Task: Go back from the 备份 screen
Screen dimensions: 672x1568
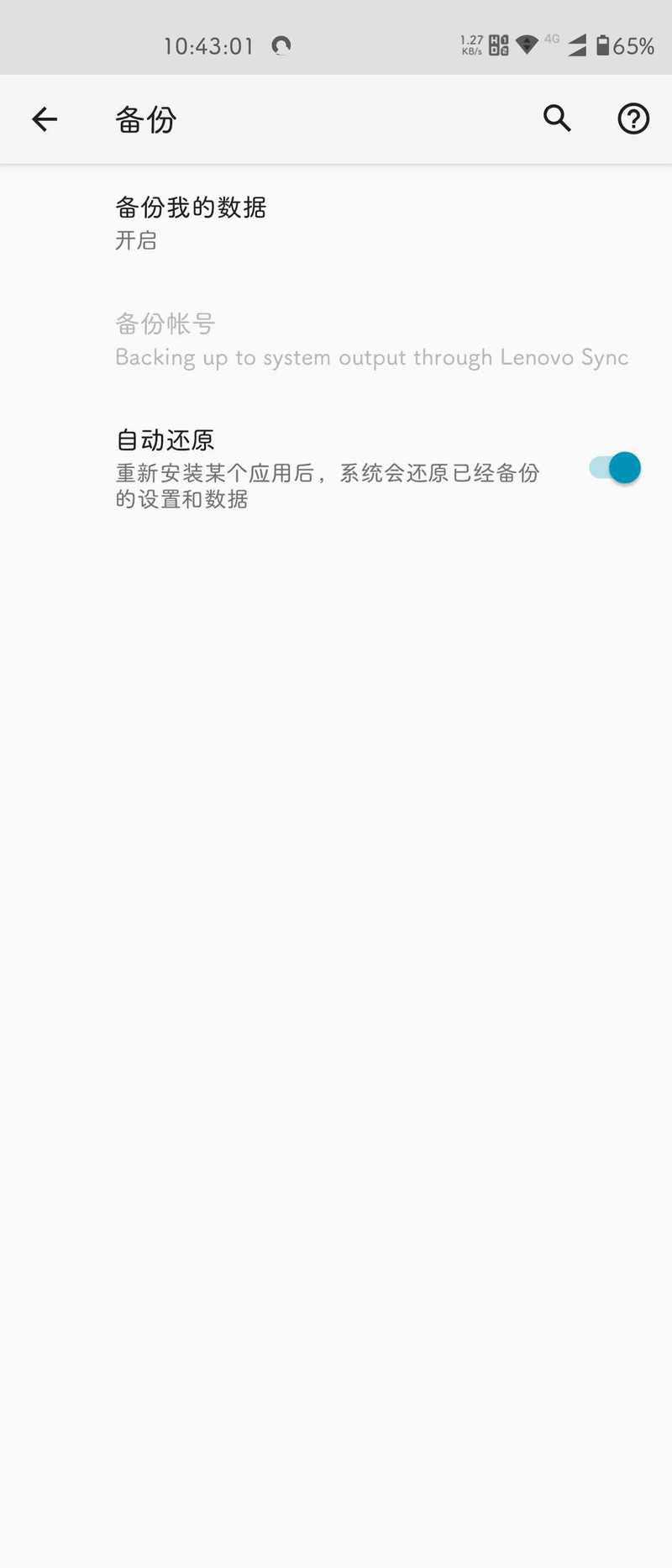Action: [45, 119]
